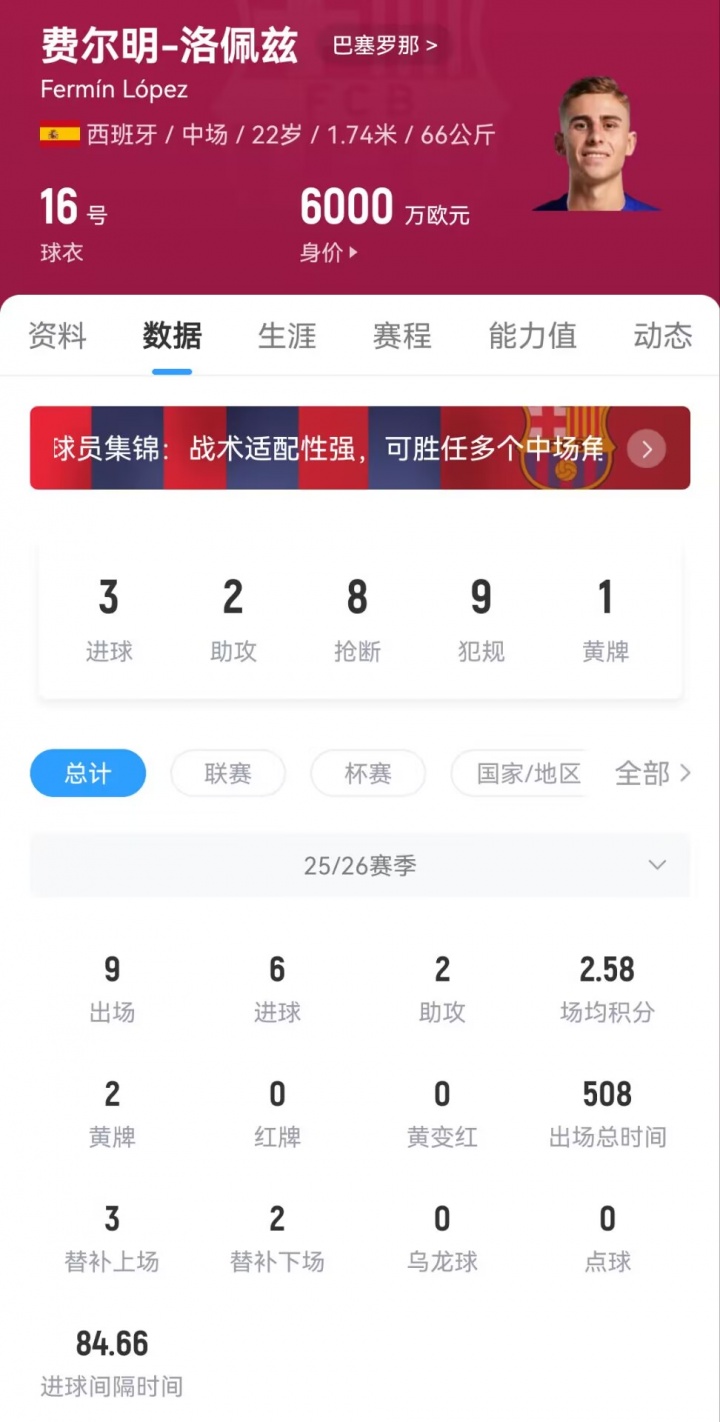Filter stats by 联赛

pyautogui.click(x=228, y=773)
